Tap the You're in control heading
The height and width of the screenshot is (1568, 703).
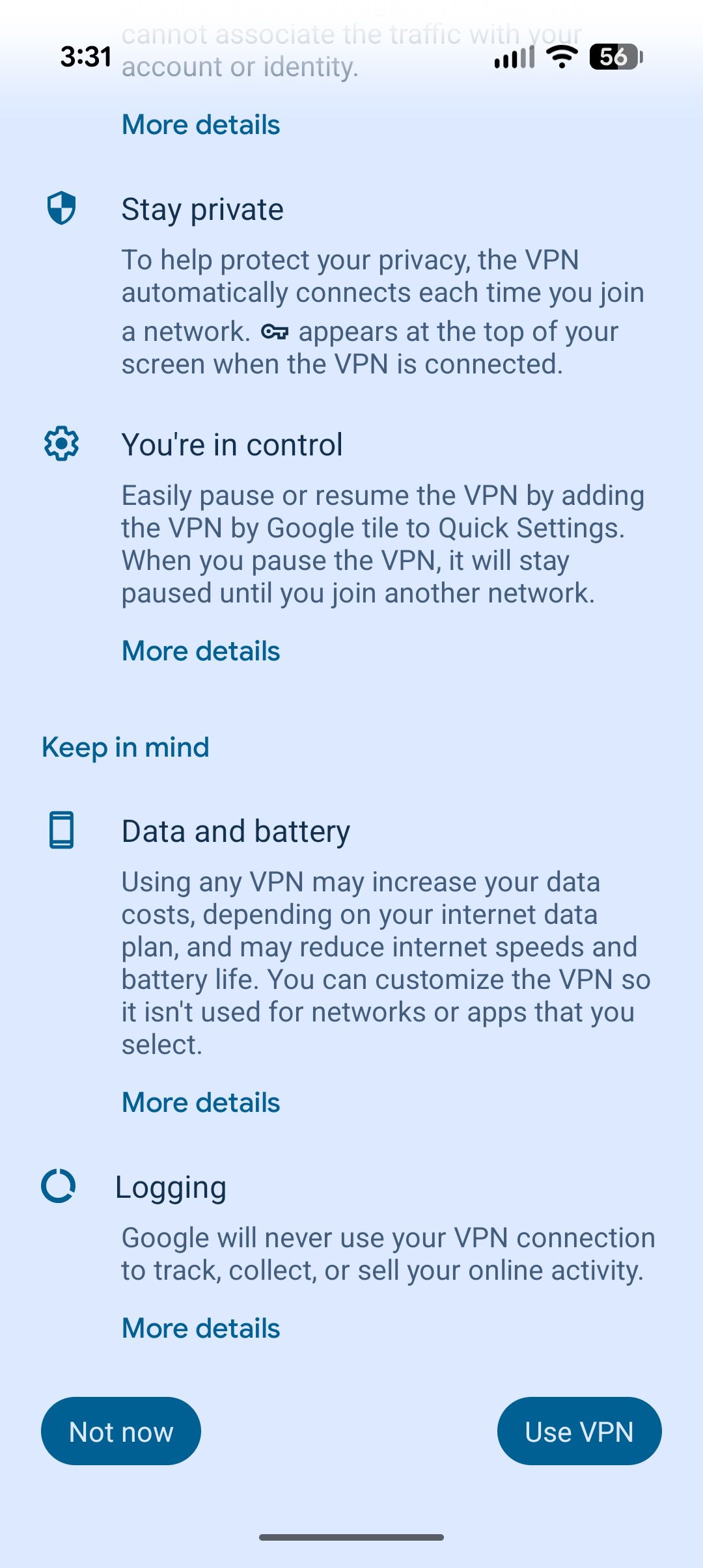tap(232, 444)
